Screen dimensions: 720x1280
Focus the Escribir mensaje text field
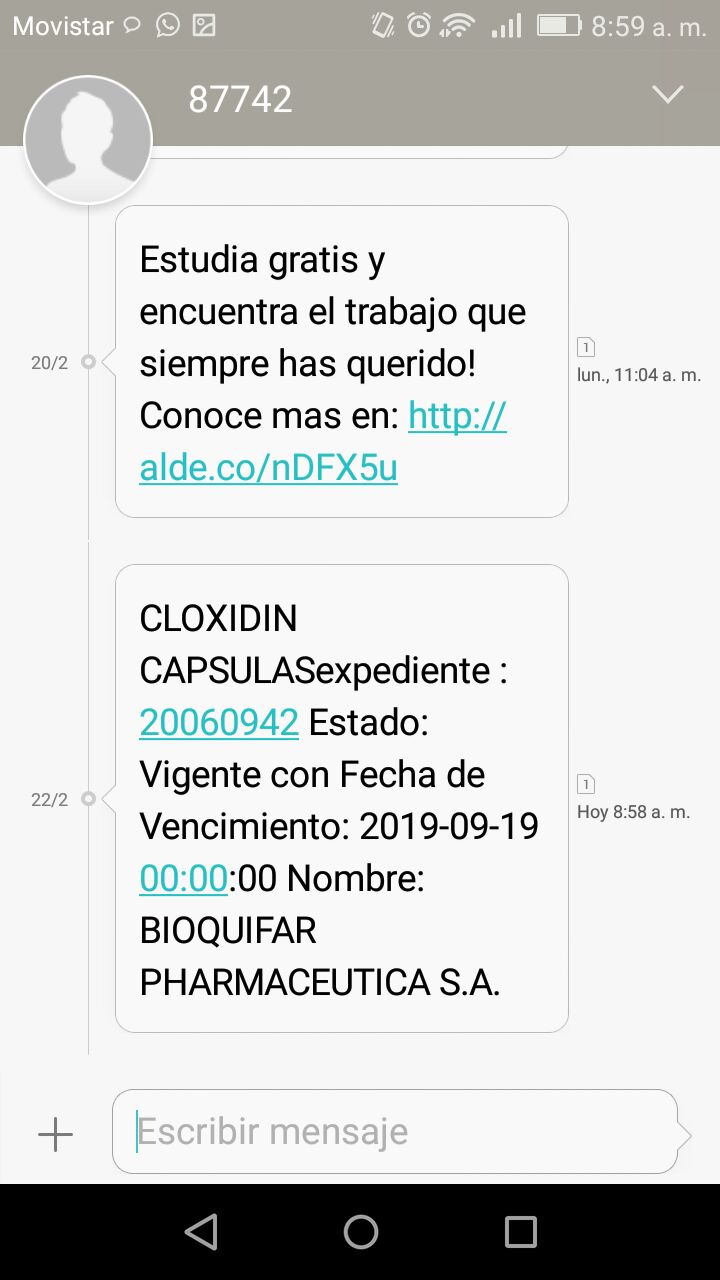coord(395,1132)
